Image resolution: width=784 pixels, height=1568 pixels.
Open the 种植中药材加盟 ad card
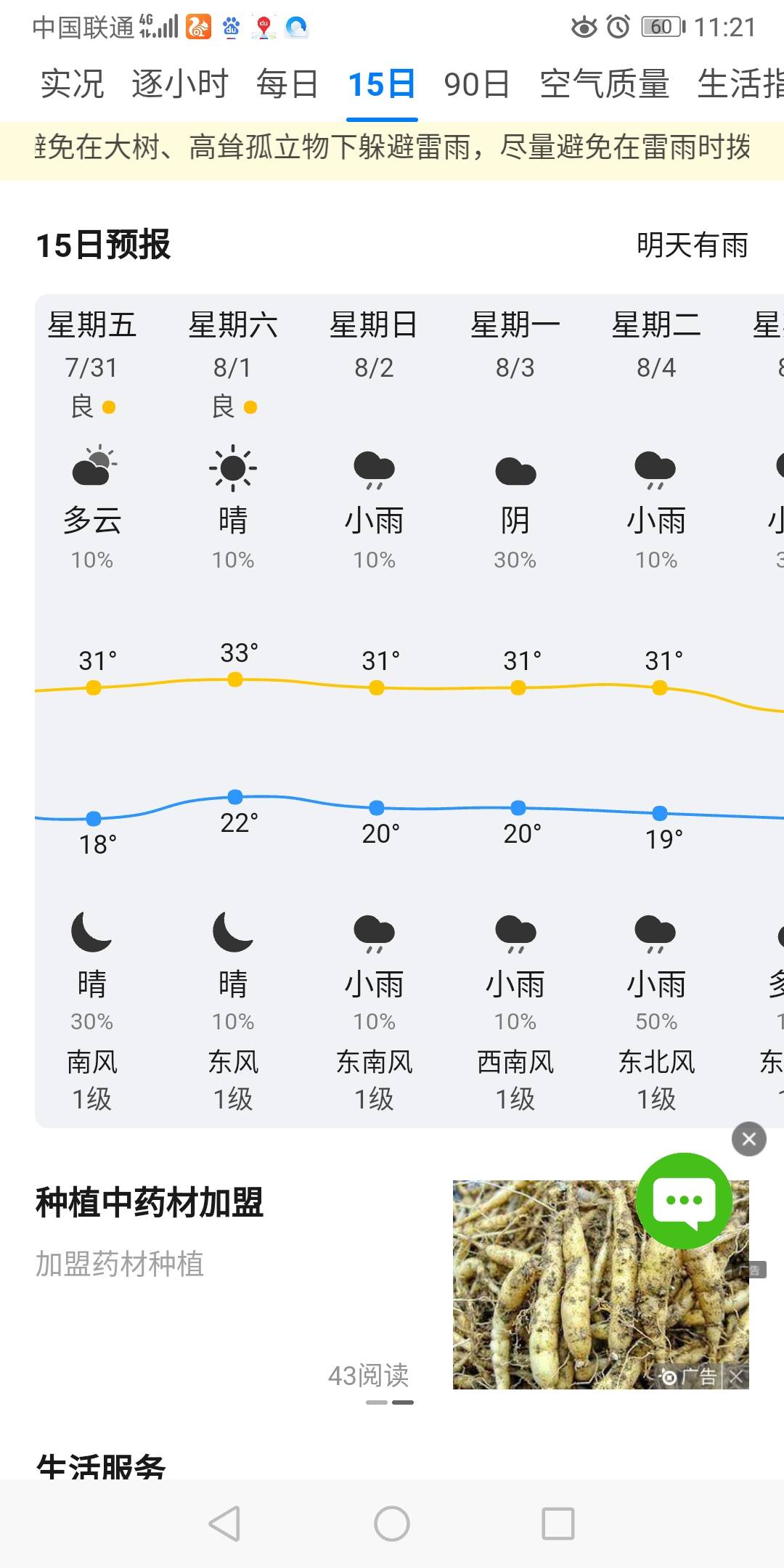(x=392, y=1285)
